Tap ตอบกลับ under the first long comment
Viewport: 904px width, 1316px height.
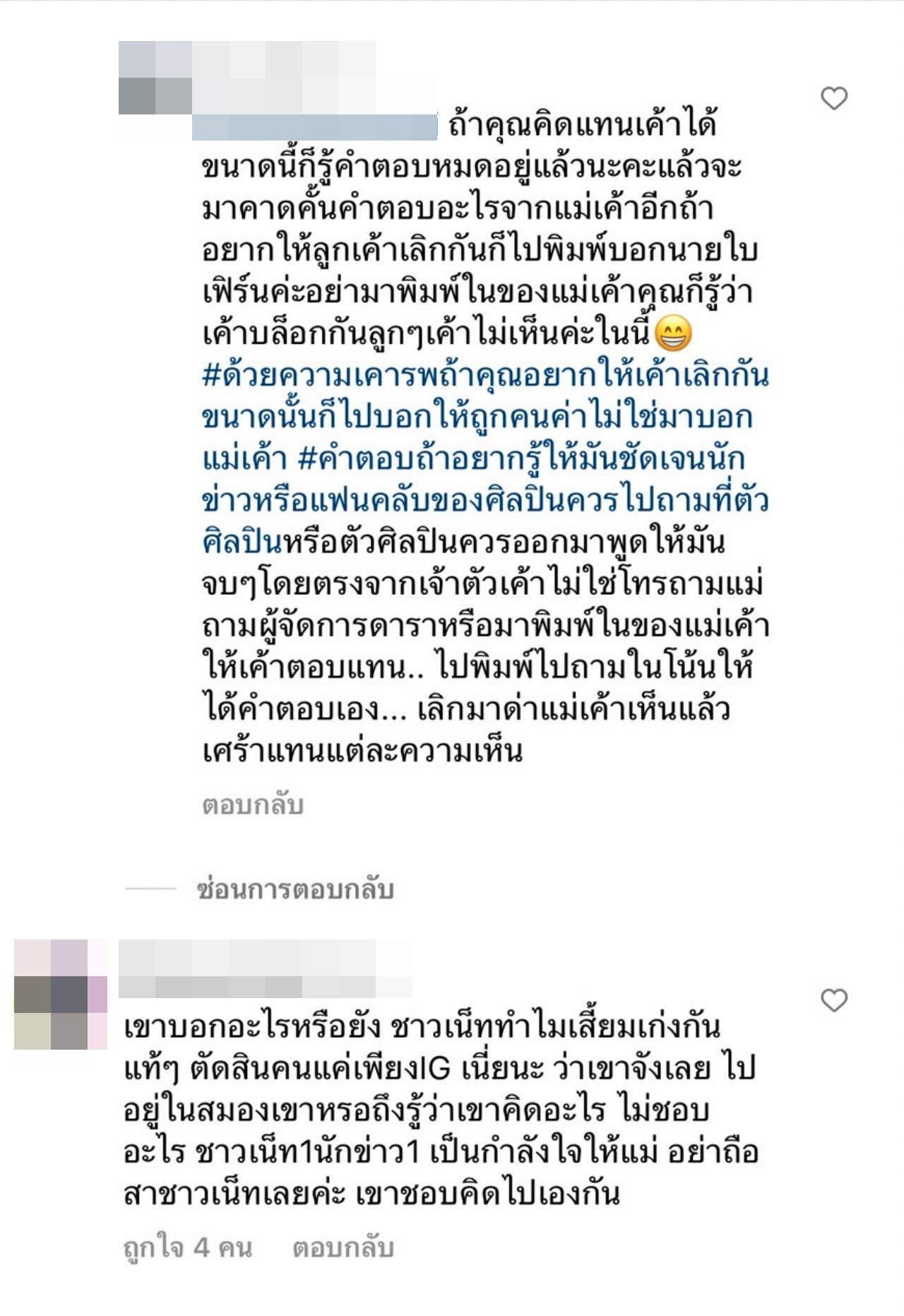click(x=252, y=805)
